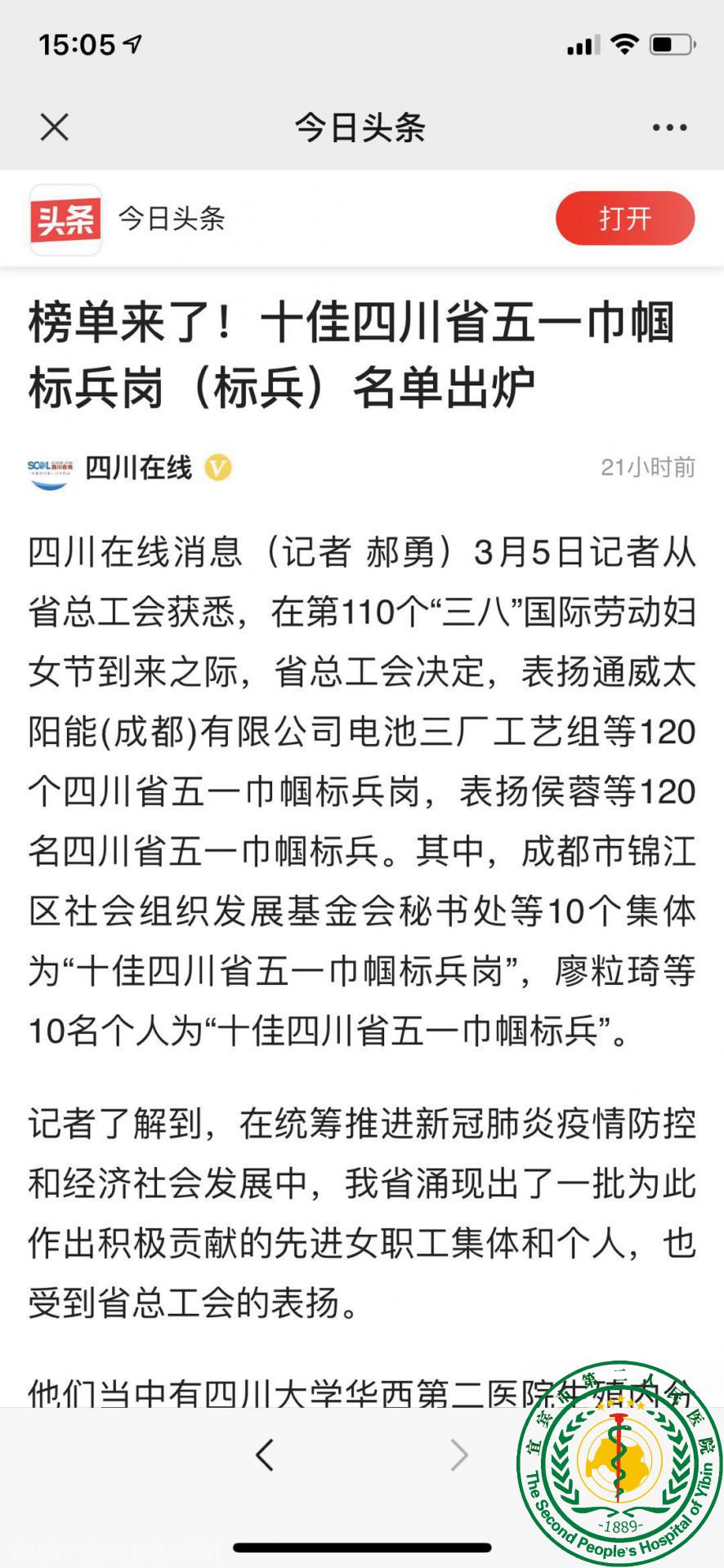The width and height of the screenshot is (724, 1568).
Task: Go back to the previous page
Action: (265, 1454)
